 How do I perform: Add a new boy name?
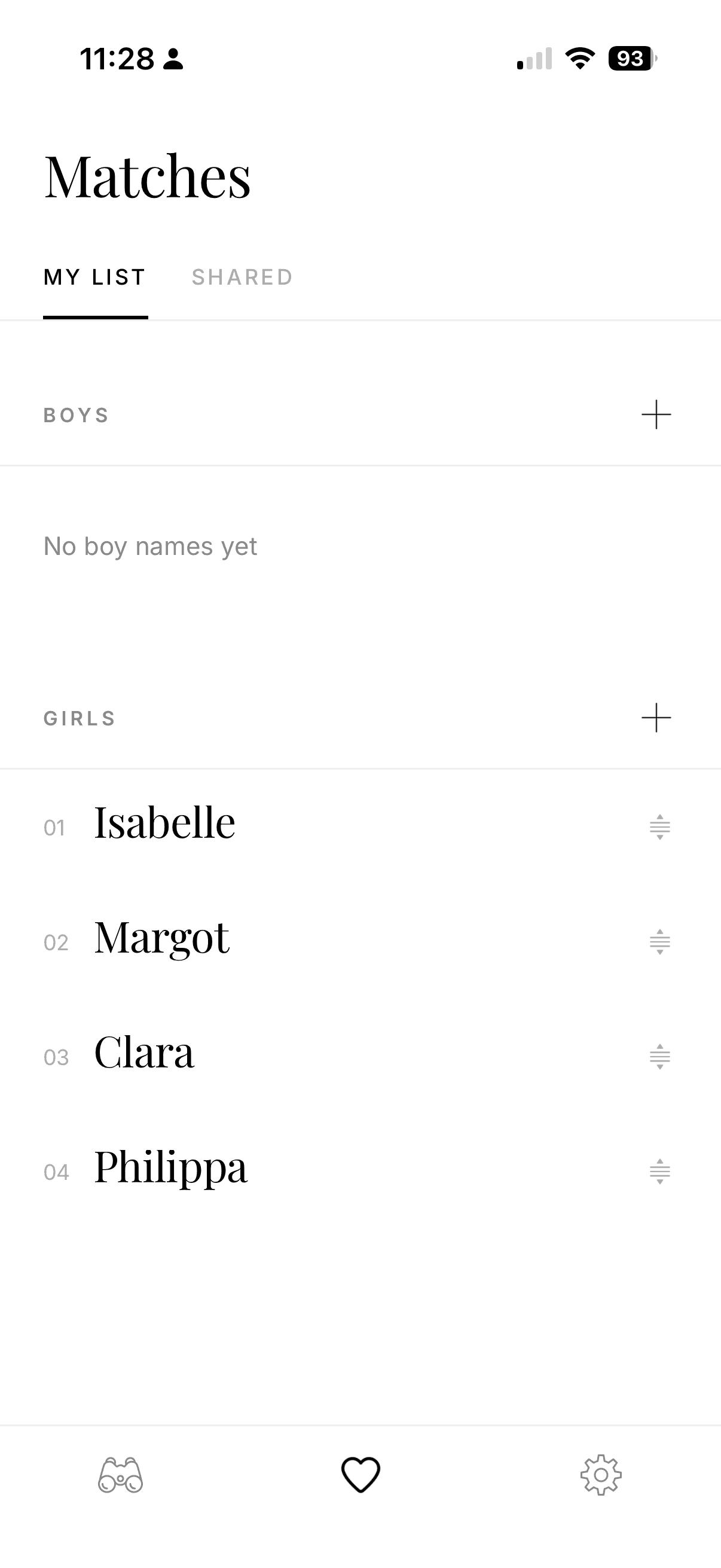656,414
